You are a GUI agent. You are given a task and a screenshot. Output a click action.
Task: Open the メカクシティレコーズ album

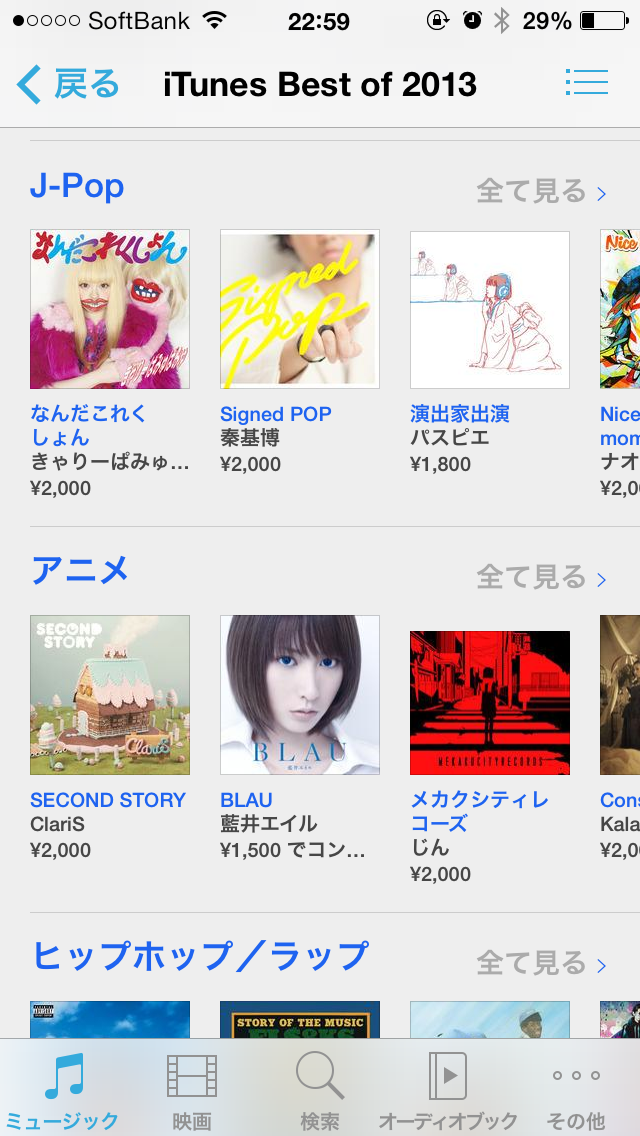pyautogui.click(x=490, y=703)
